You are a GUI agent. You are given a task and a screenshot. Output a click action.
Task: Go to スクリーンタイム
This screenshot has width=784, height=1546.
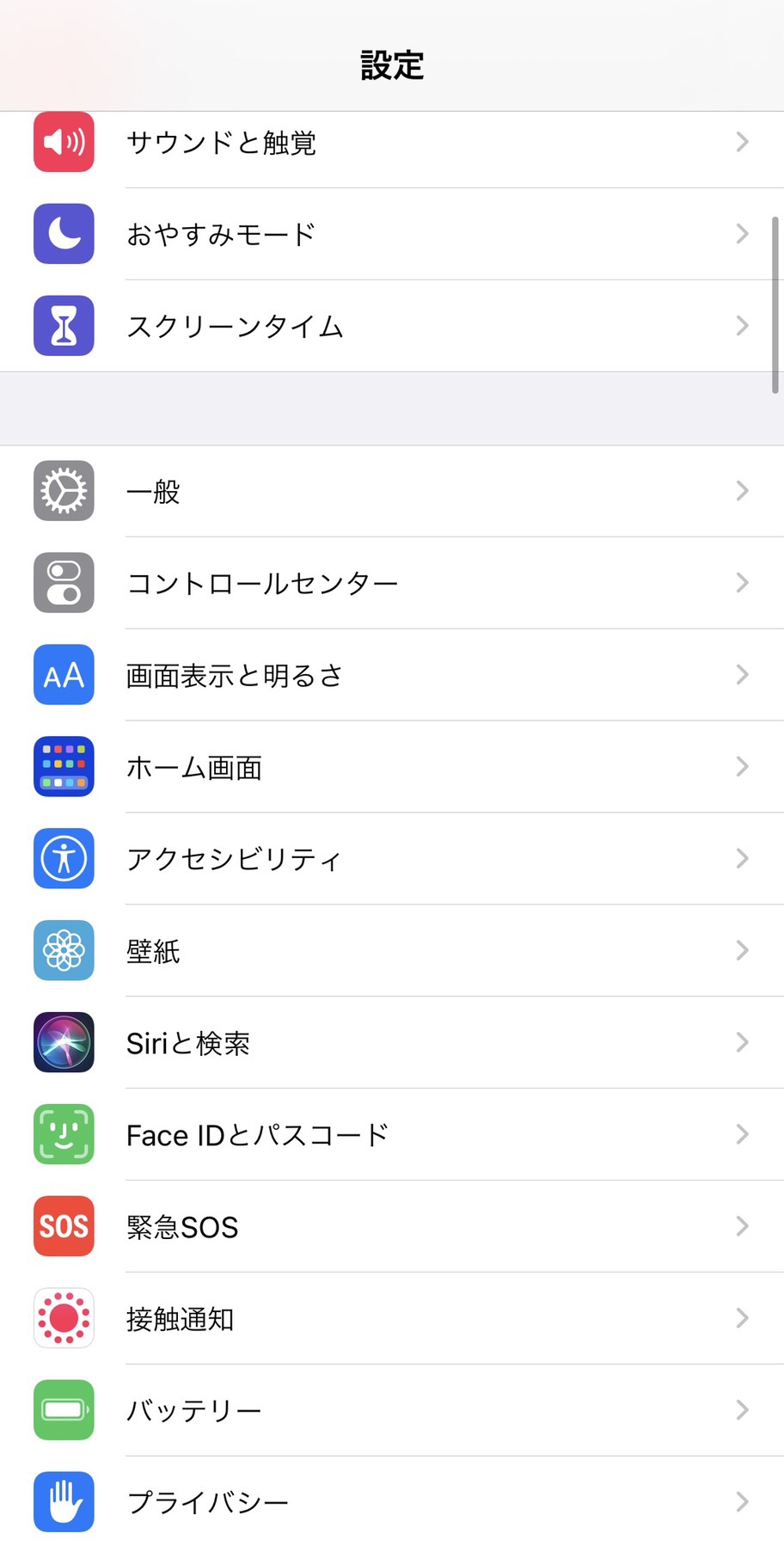point(392,326)
